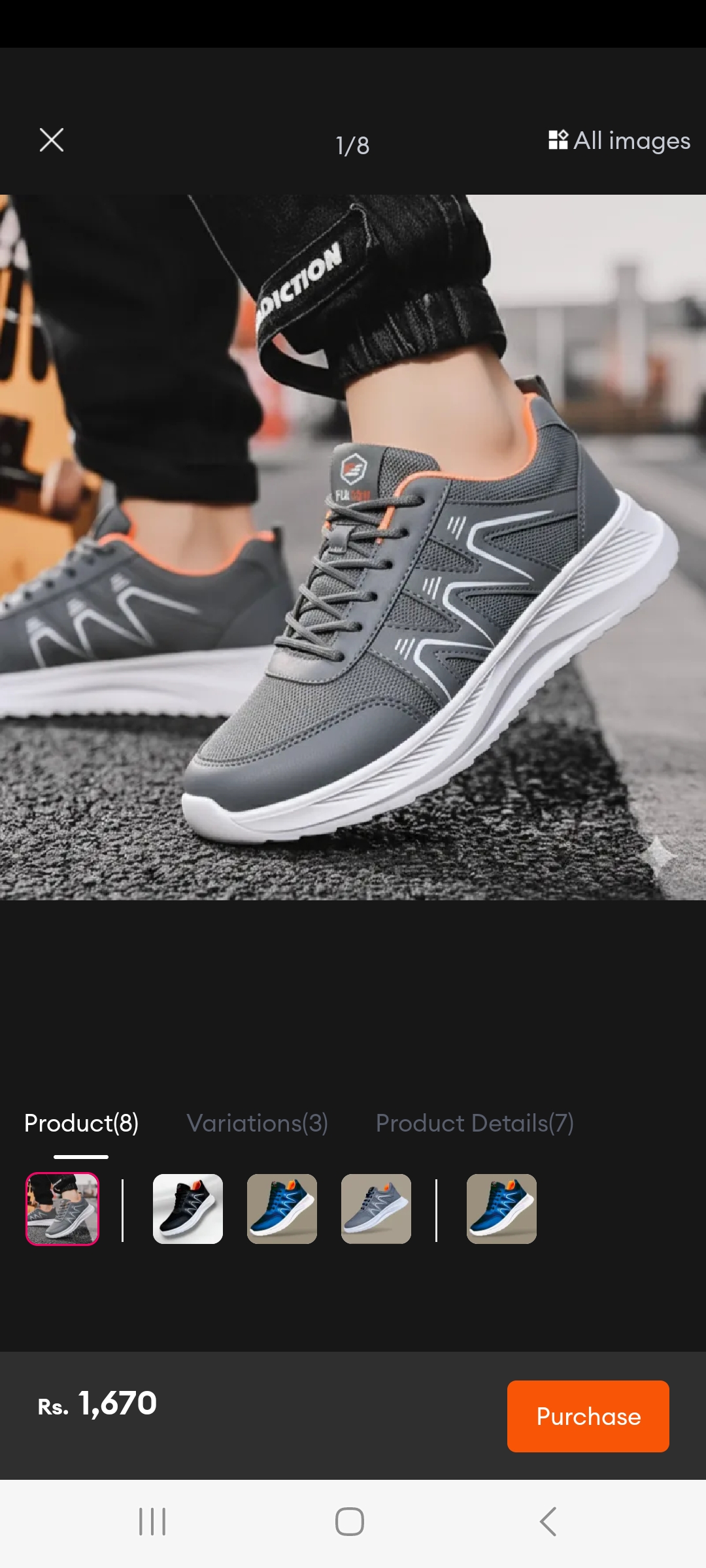Open recent apps from navigation bar

pos(152,1522)
